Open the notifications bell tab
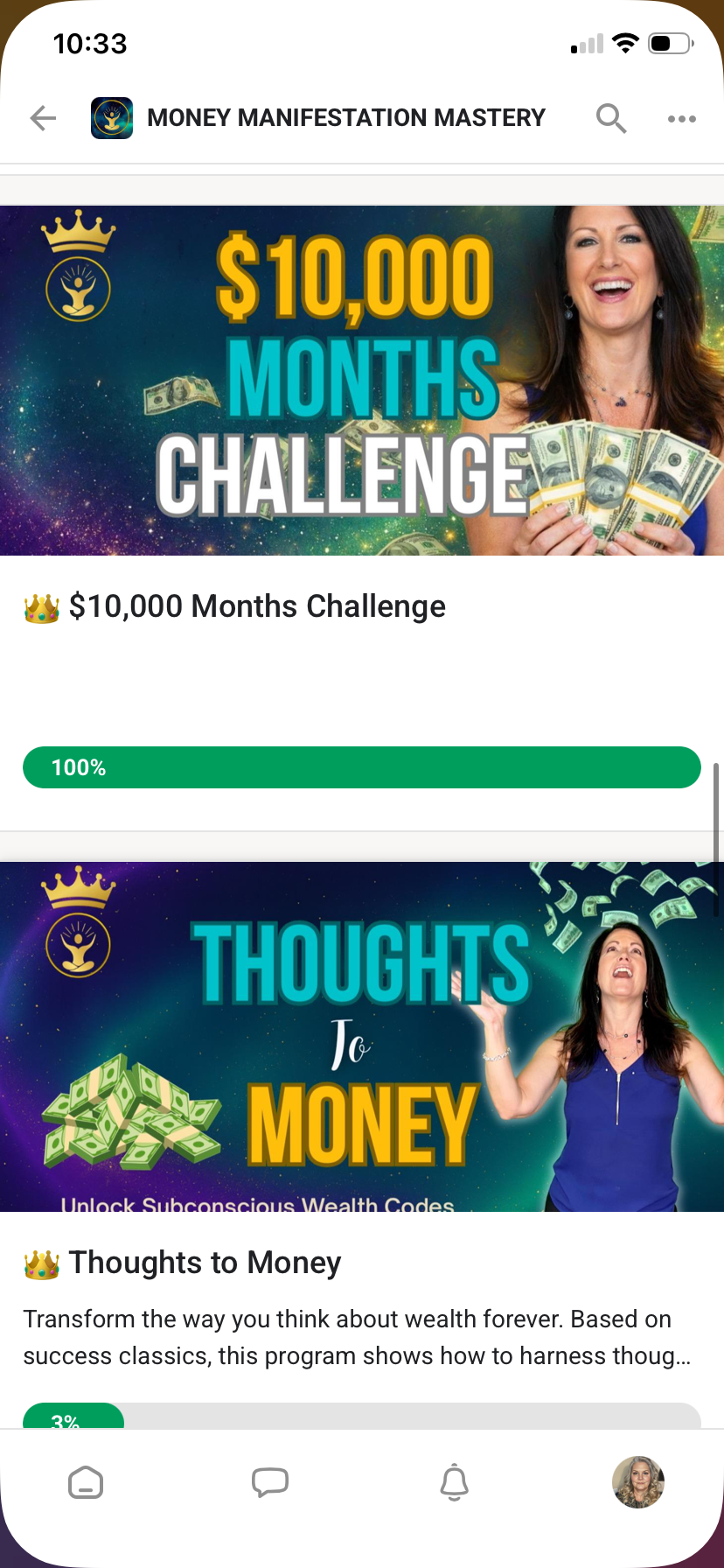The image size is (724, 1568). point(454,1483)
